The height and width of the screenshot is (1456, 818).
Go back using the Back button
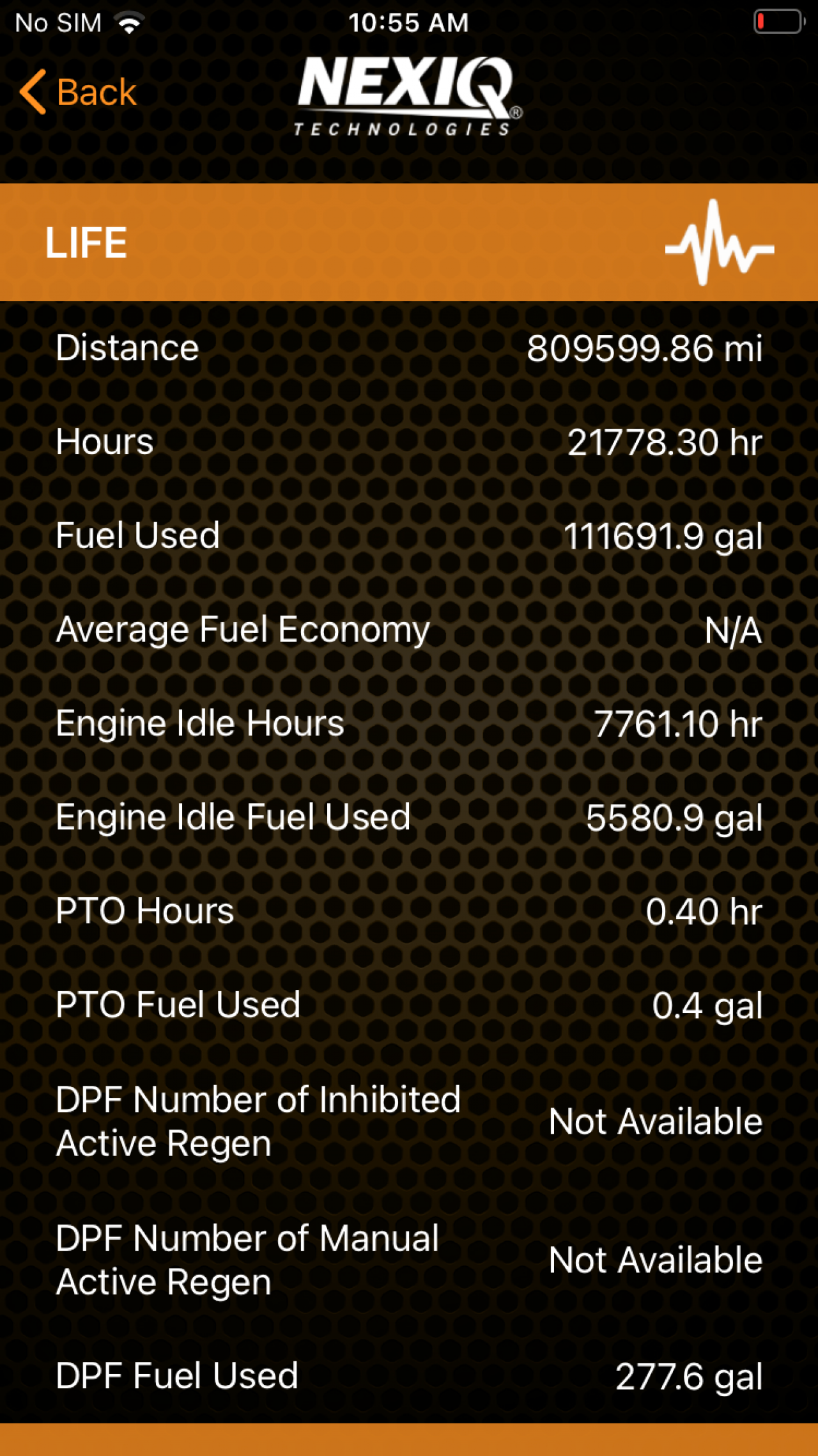tap(79, 92)
